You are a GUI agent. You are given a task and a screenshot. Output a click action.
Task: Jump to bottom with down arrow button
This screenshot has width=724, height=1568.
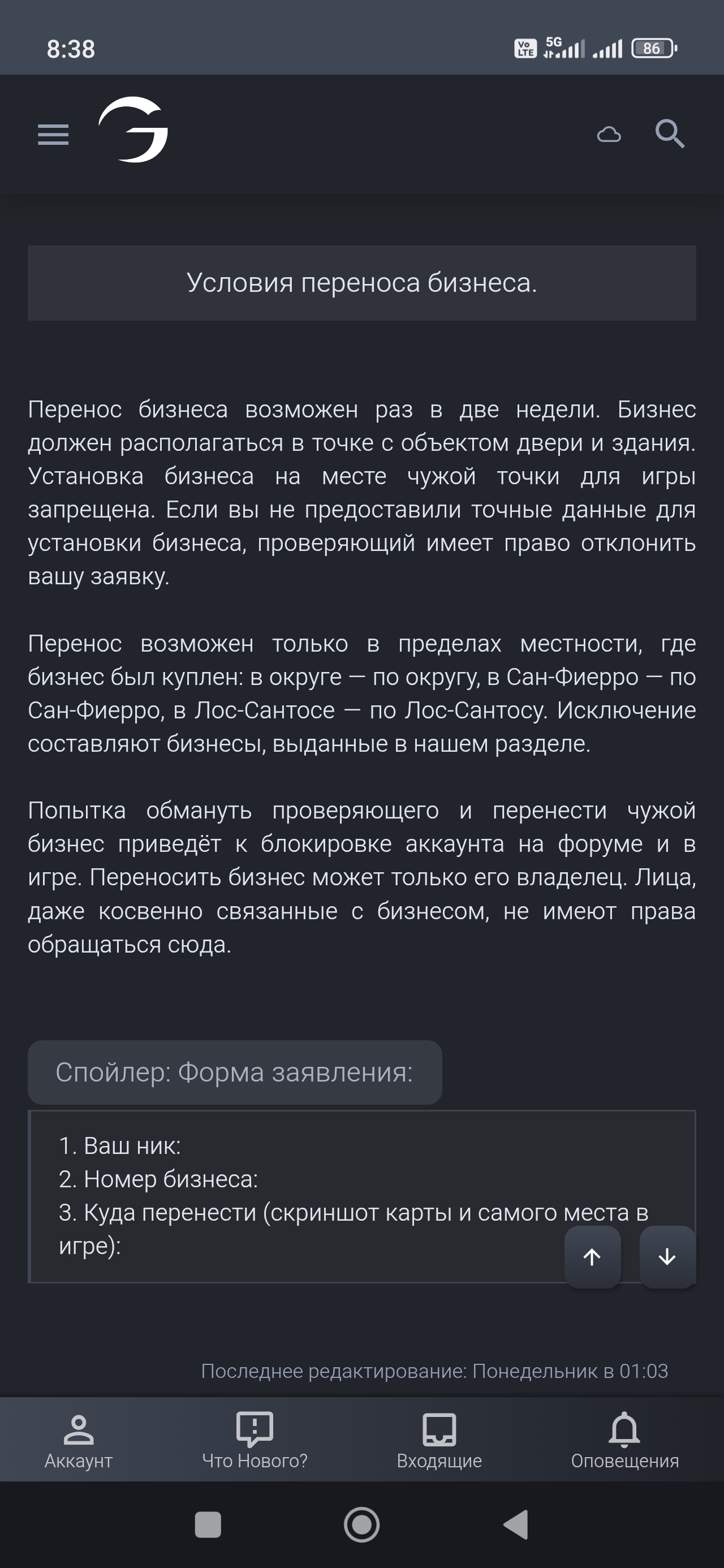(667, 1257)
